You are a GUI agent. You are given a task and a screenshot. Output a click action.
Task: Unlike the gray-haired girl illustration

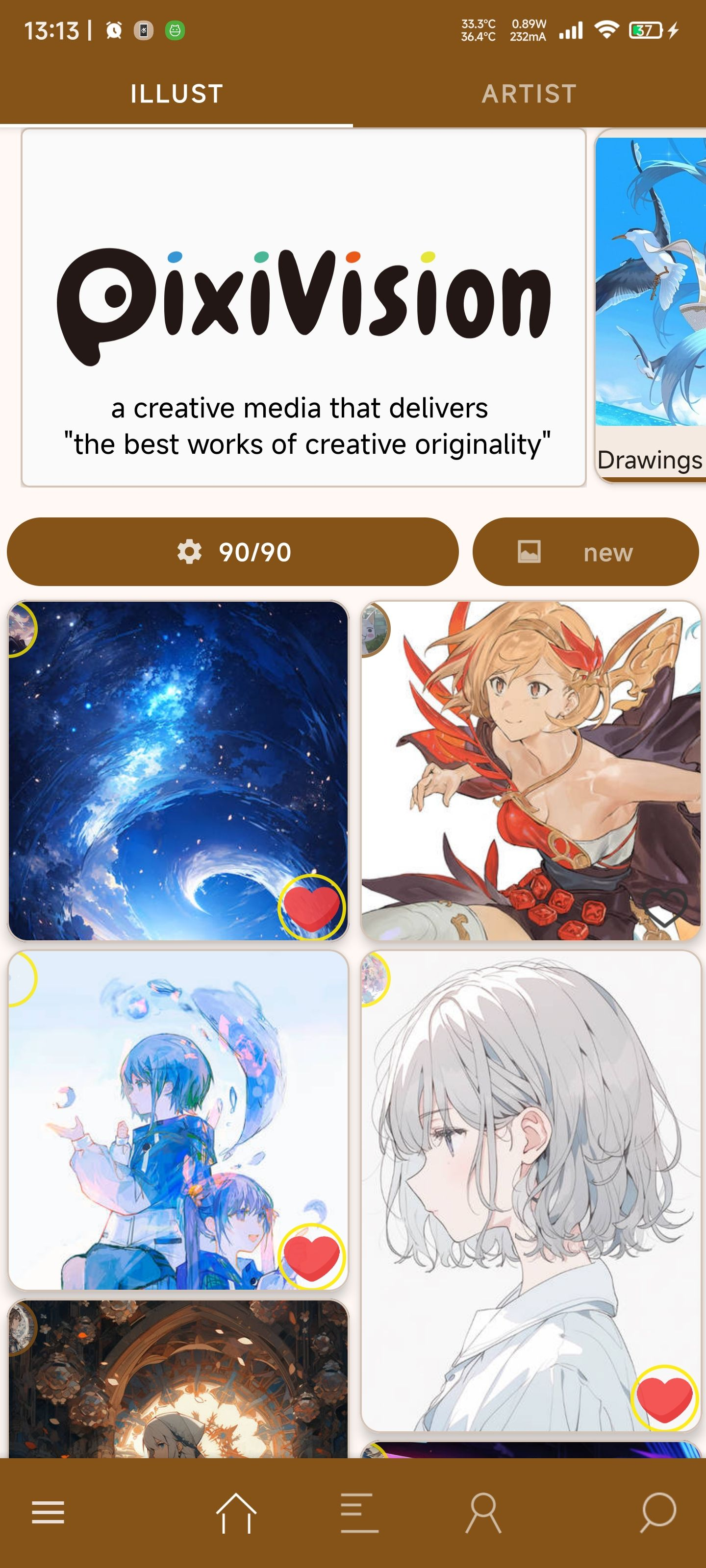tap(664, 1397)
